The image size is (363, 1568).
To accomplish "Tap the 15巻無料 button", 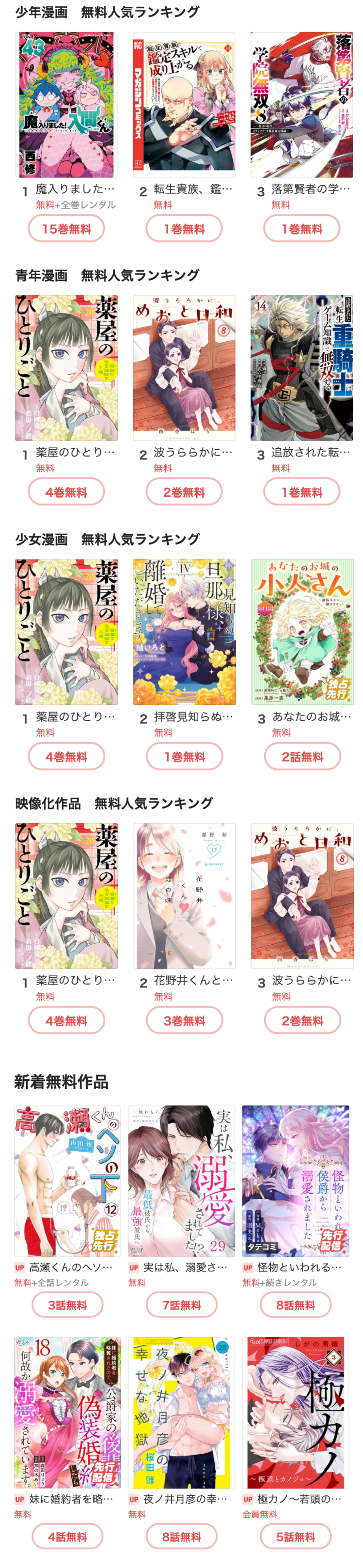I will point(66,229).
